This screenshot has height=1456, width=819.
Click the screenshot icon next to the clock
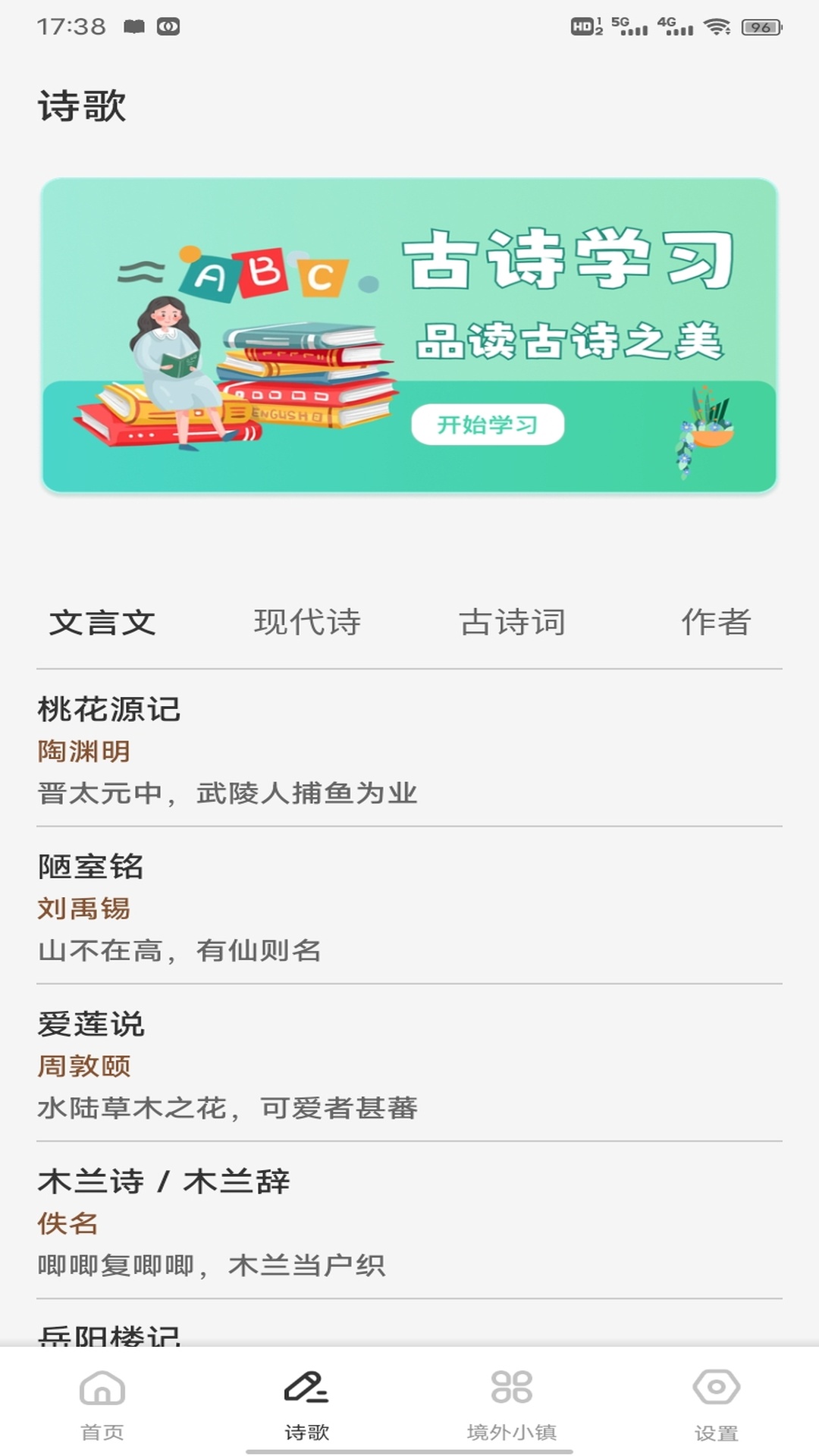(134, 27)
